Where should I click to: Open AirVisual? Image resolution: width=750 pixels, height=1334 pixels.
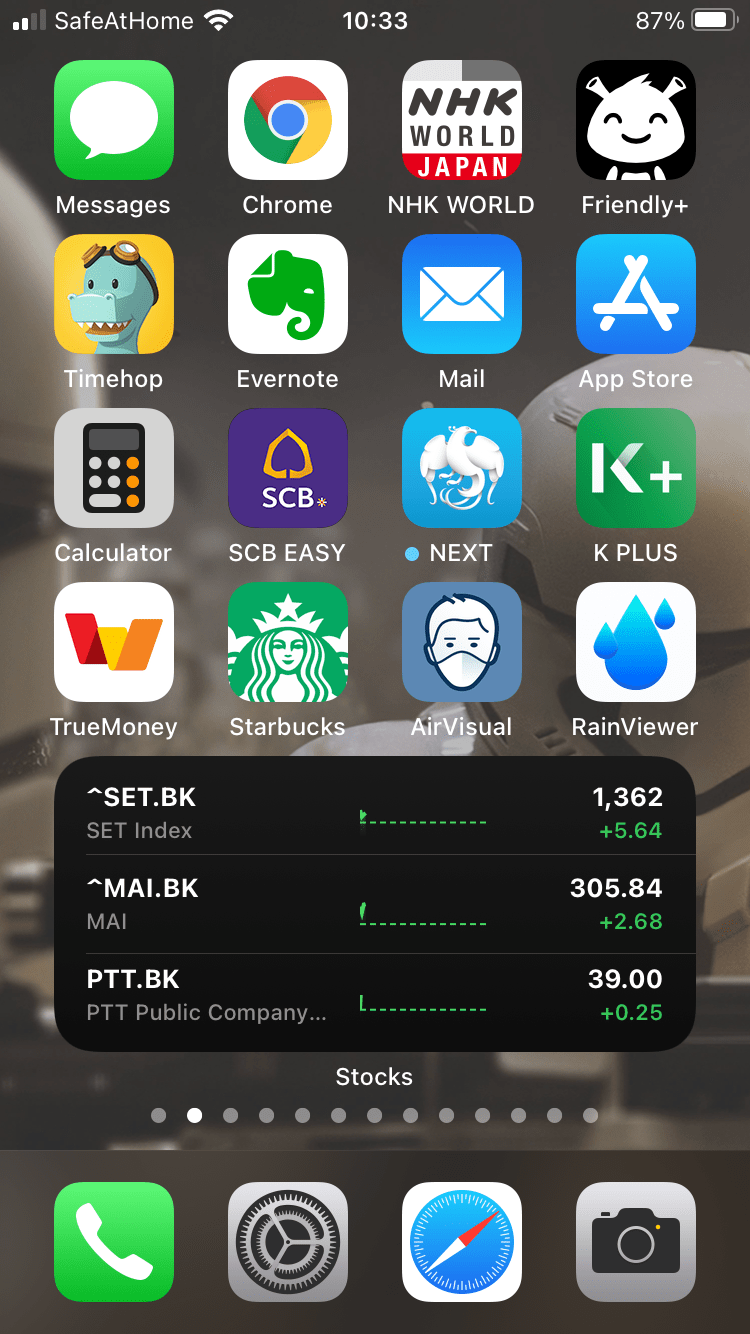461,642
